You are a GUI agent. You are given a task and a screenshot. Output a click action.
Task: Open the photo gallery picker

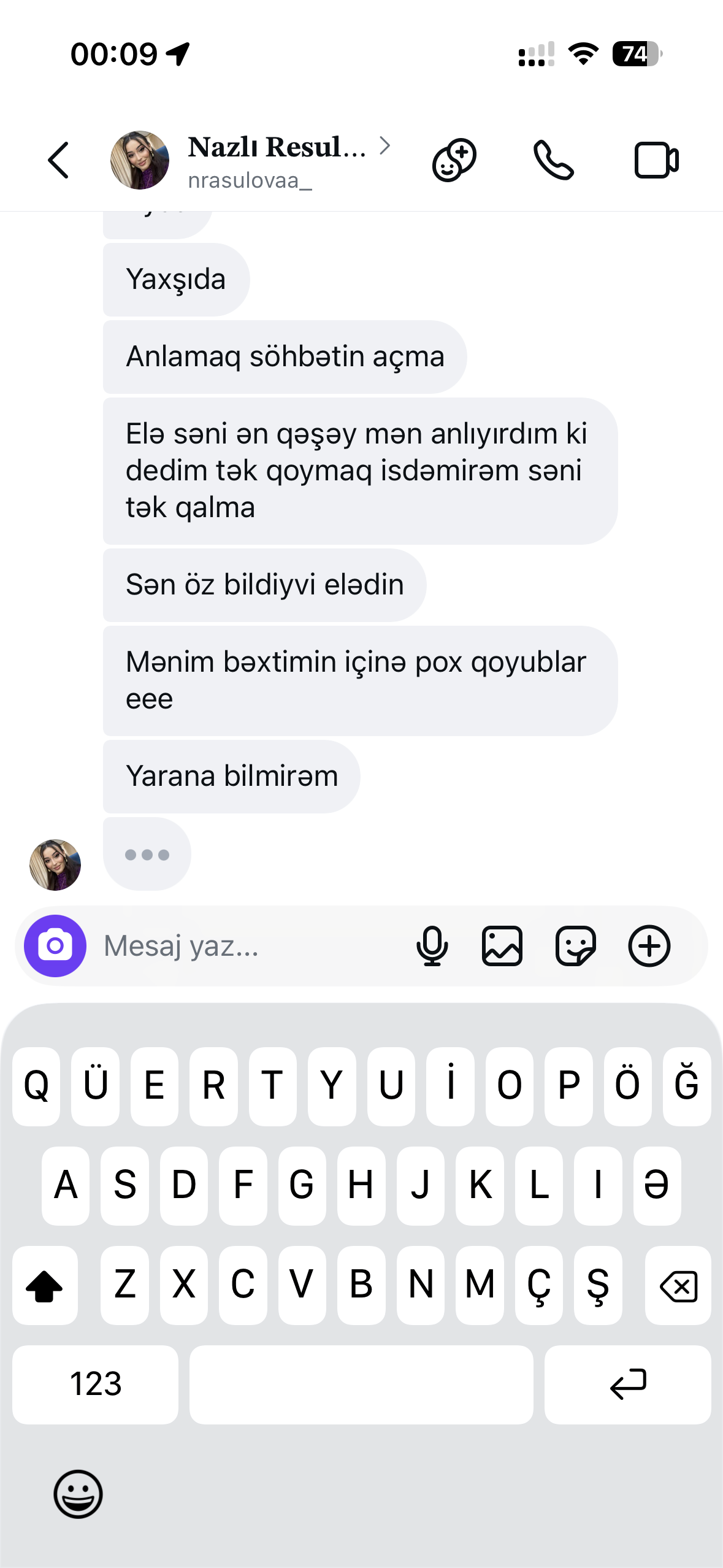(502, 946)
